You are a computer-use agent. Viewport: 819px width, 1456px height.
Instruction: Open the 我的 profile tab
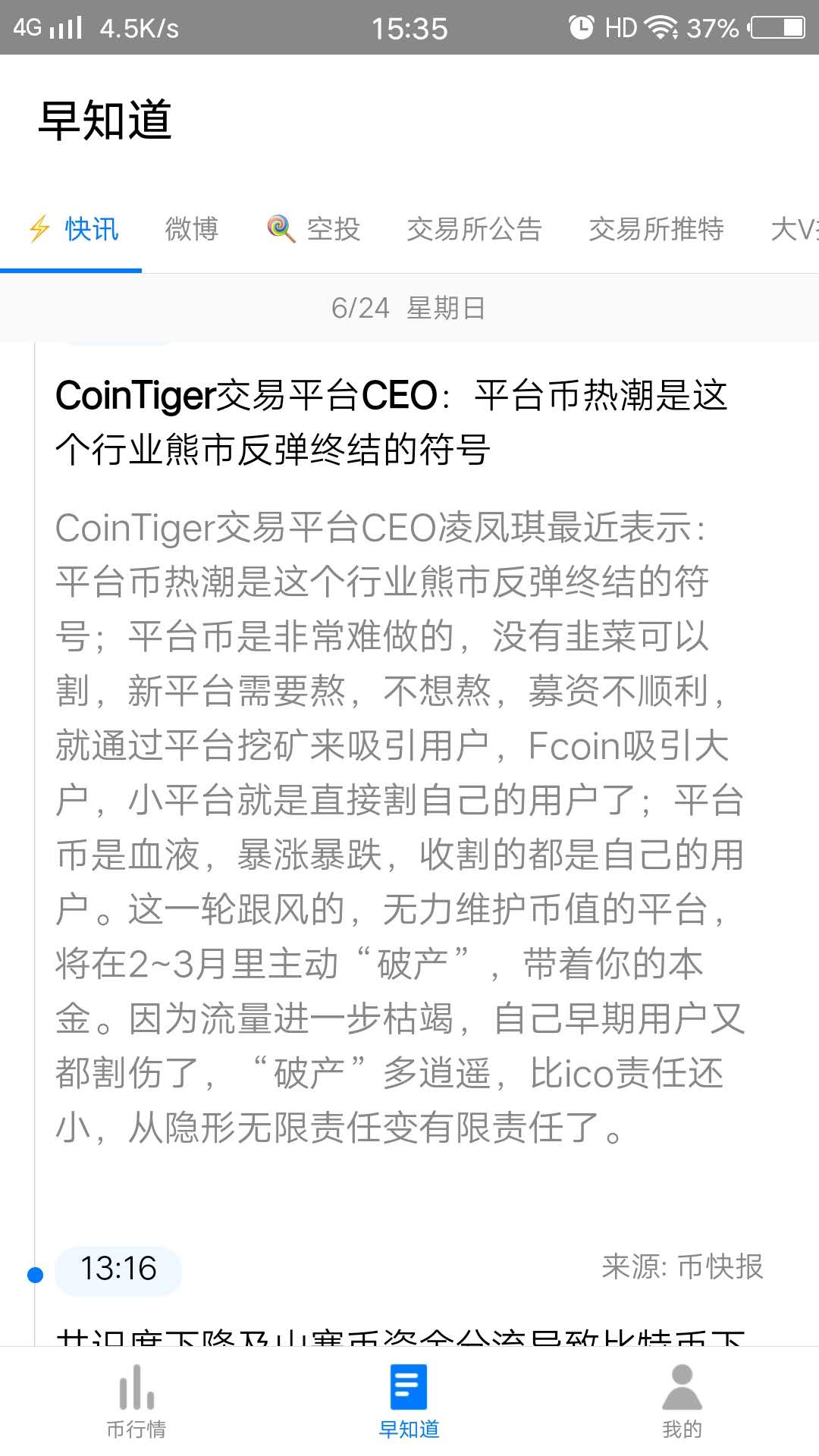(682, 1401)
